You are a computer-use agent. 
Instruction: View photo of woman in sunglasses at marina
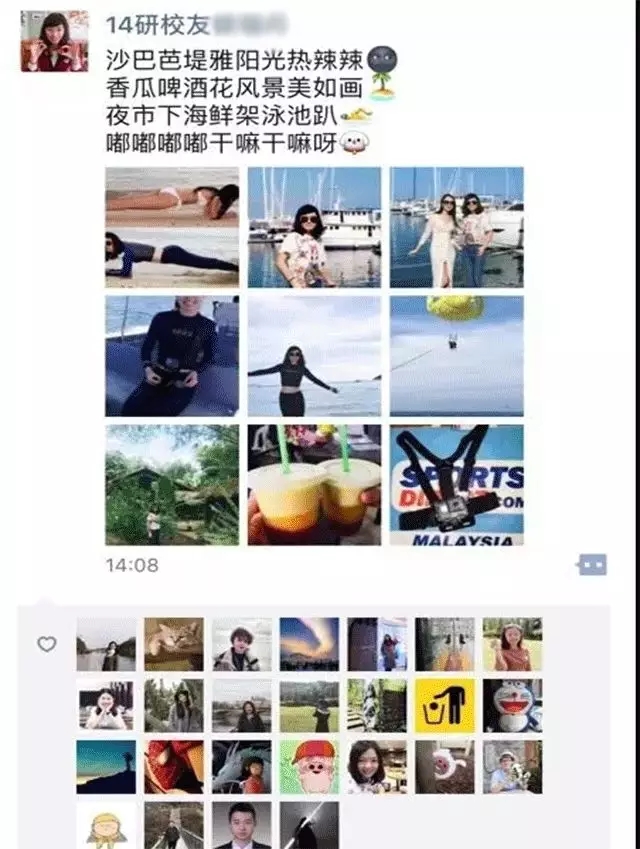(x=314, y=227)
